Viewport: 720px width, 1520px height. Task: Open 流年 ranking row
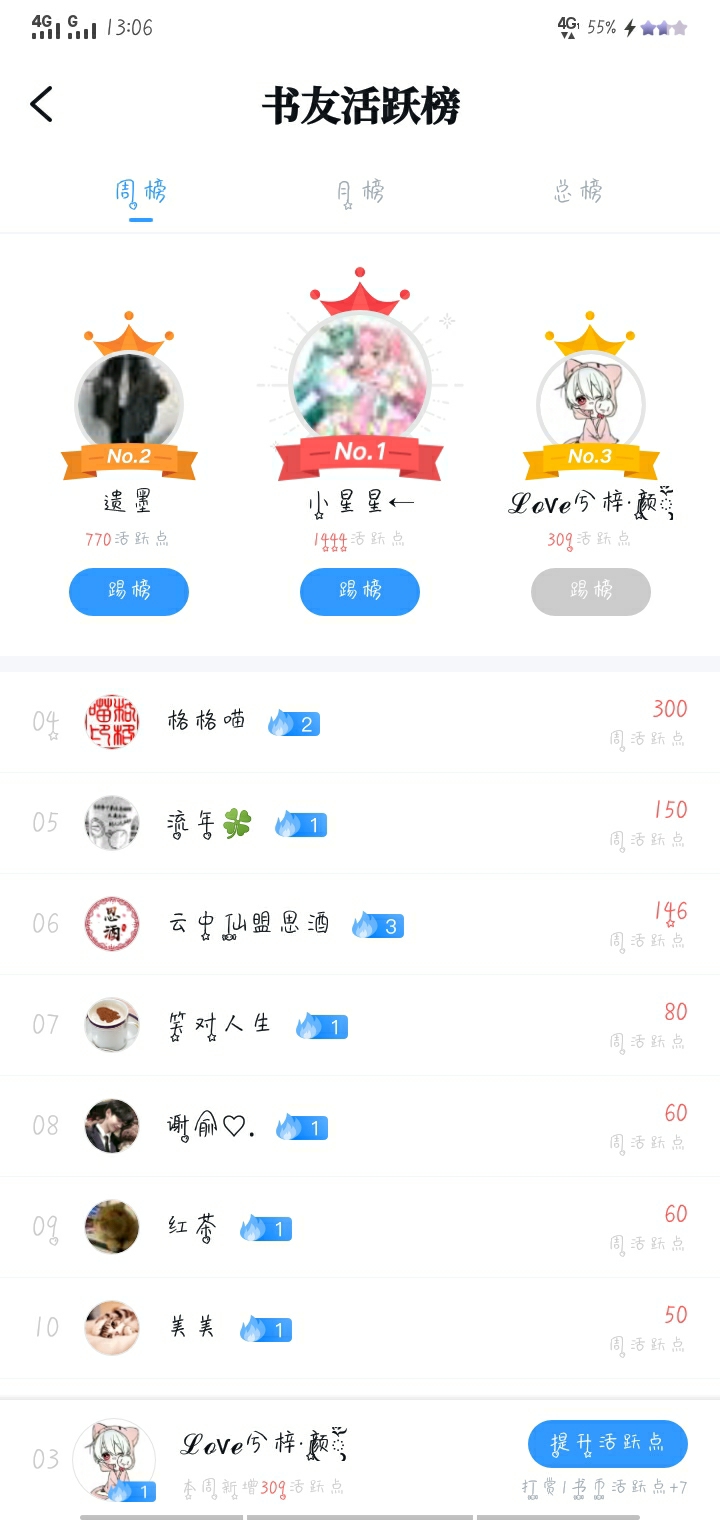tap(360, 823)
